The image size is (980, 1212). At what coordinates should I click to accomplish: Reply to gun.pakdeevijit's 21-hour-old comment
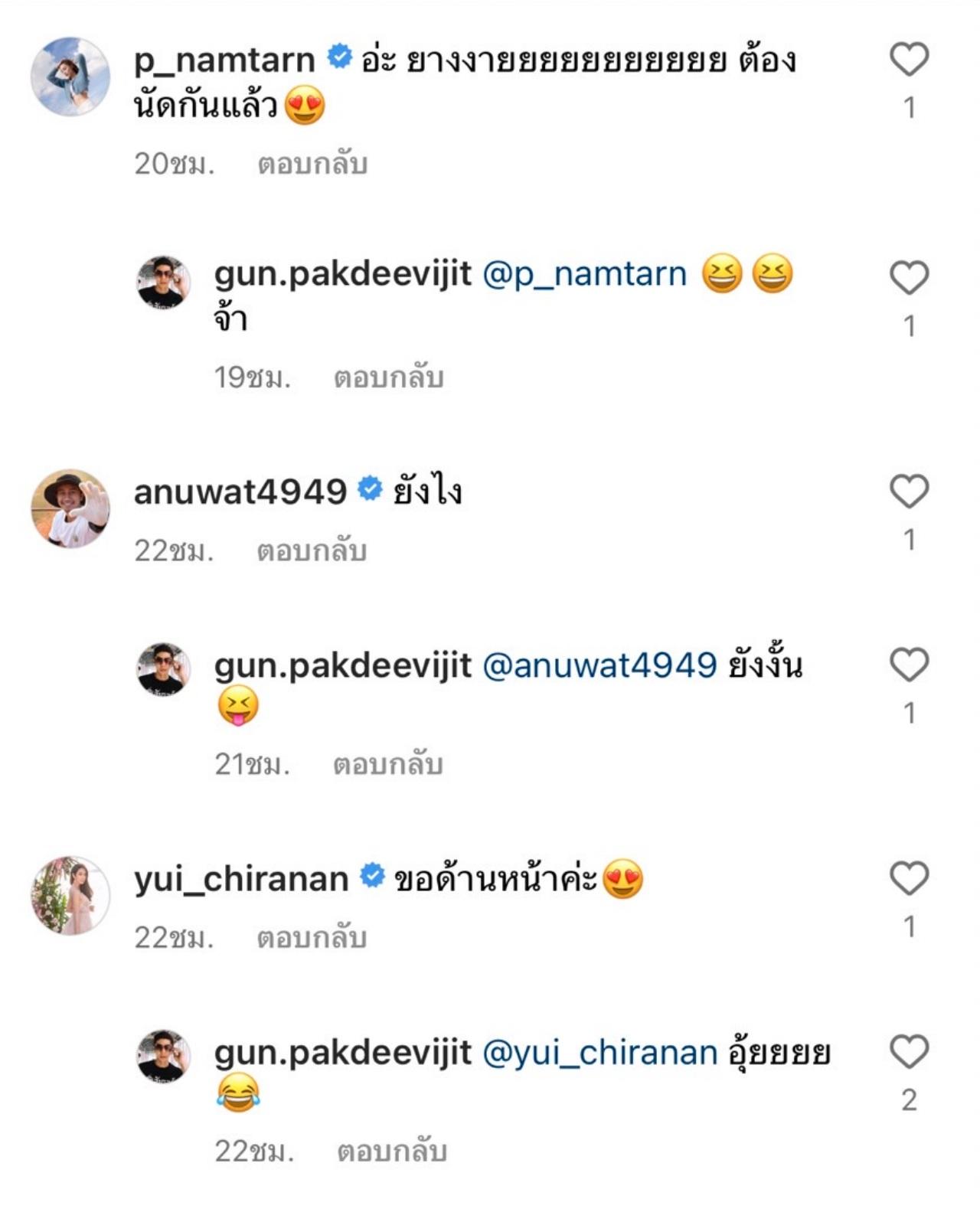[x=387, y=764]
